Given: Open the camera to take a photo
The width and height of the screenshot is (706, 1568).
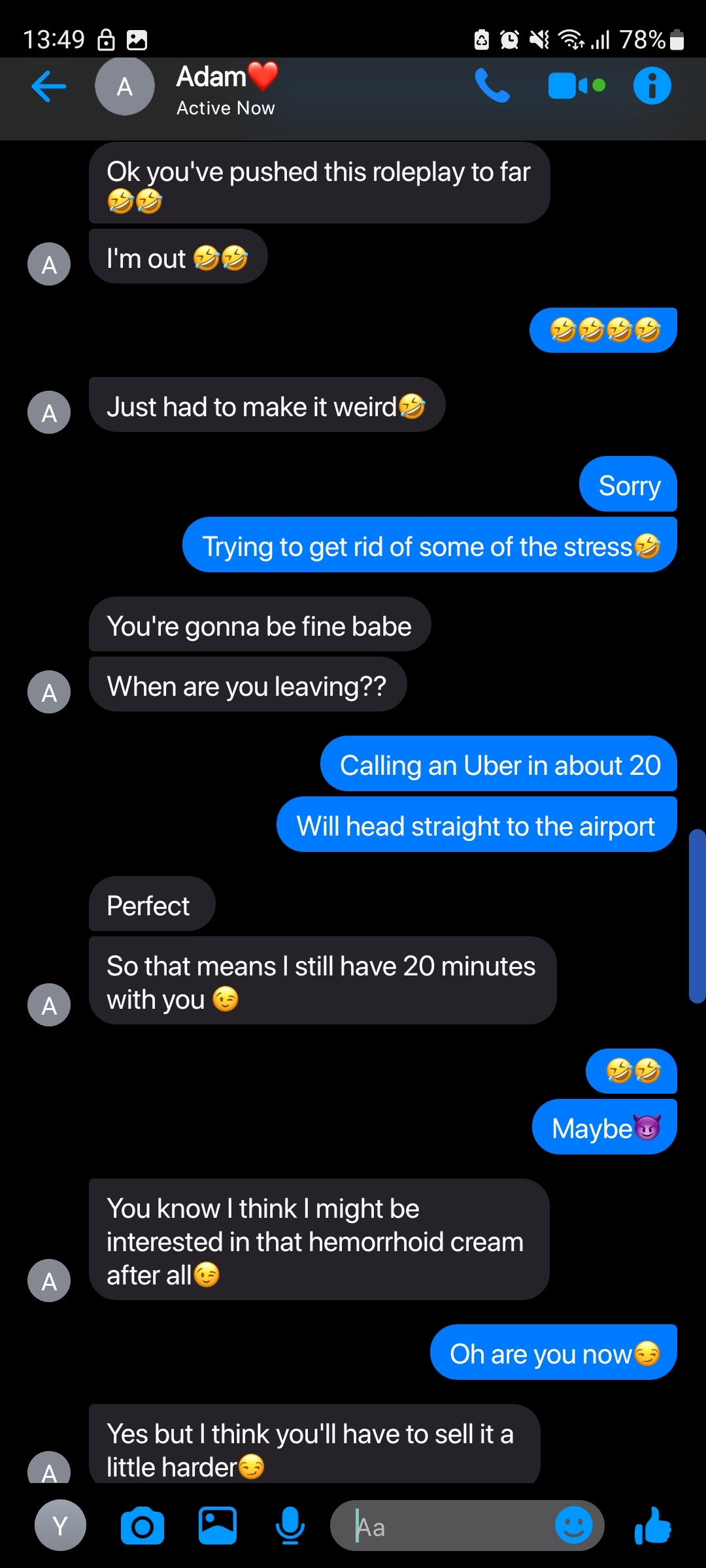Looking at the screenshot, I should coord(143,1526).
